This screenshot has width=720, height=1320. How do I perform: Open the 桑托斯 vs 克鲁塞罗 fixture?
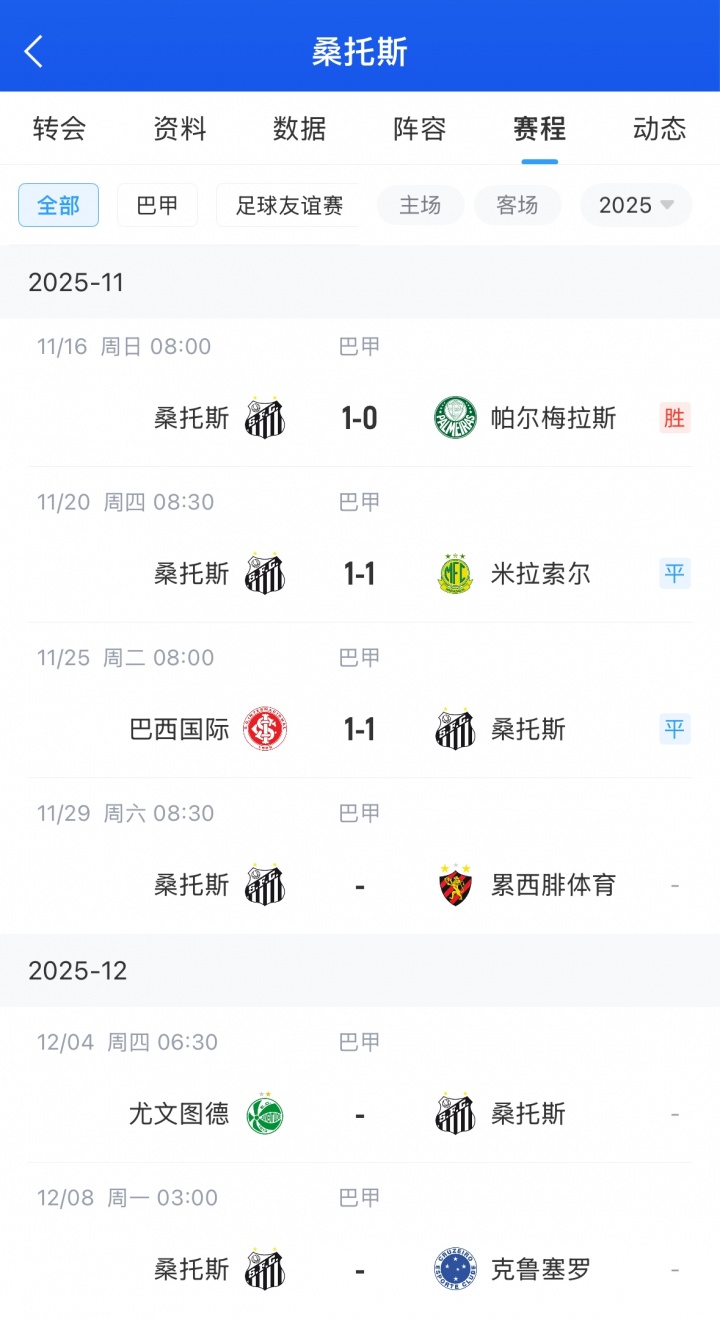(360, 1270)
